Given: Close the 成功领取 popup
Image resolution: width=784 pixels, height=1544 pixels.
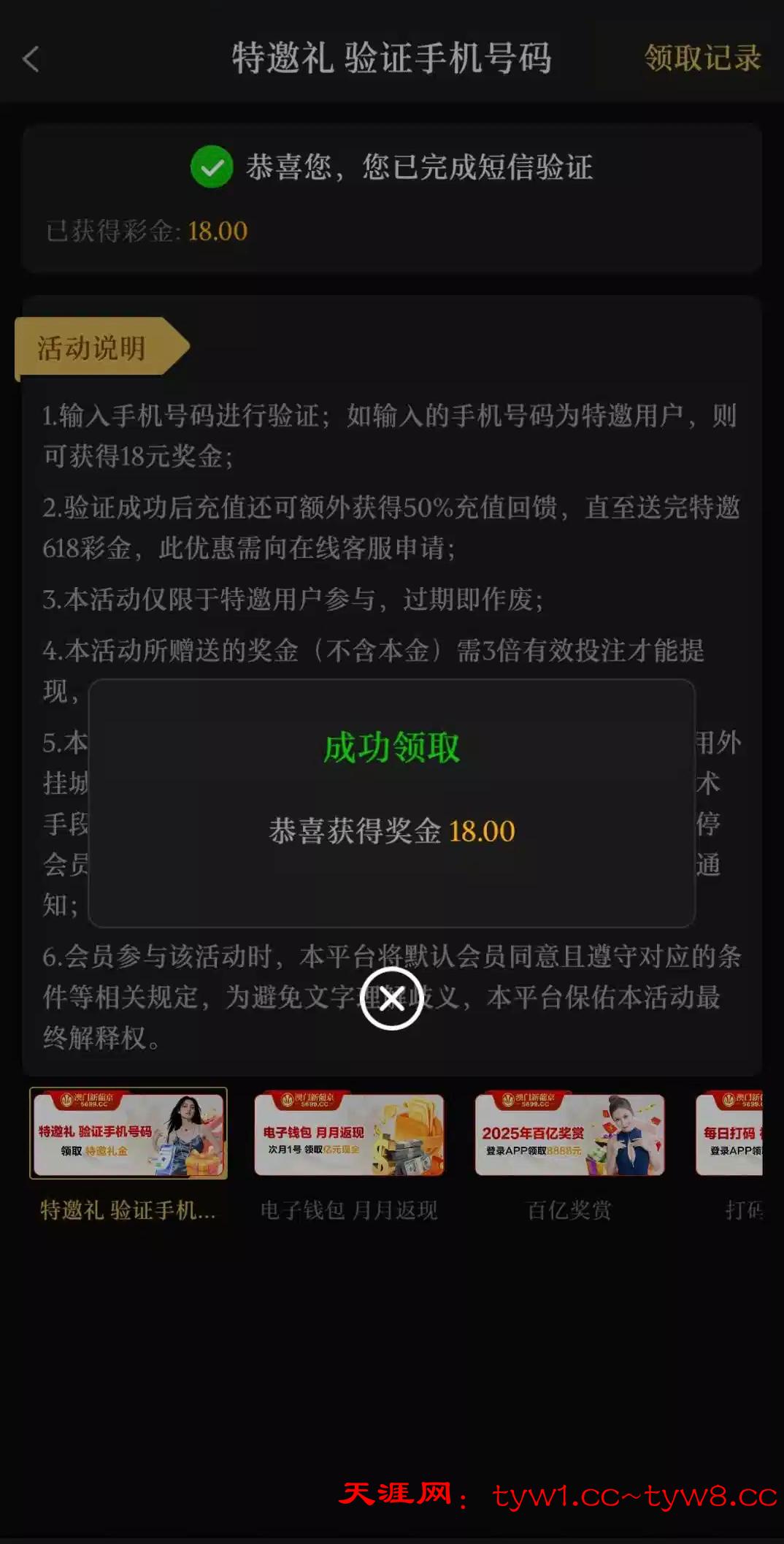Looking at the screenshot, I should pyautogui.click(x=392, y=998).
